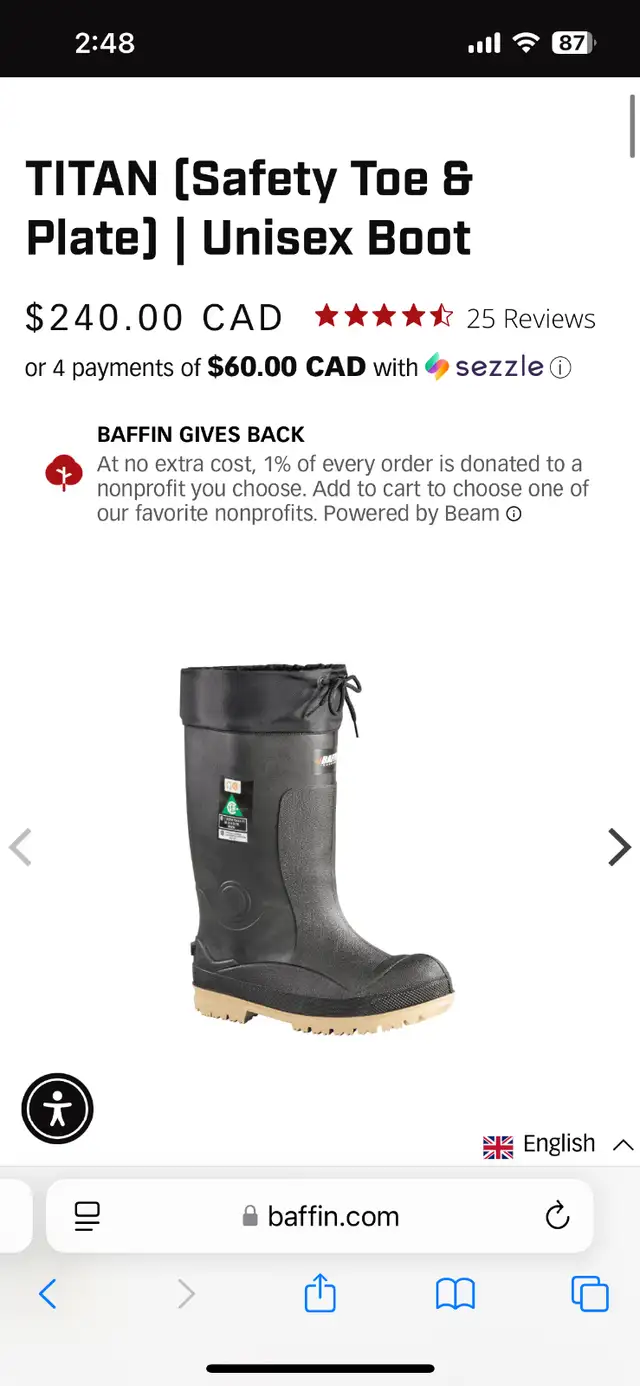
Task: Tap the Sezzle info icon
Action: [561, 368]
